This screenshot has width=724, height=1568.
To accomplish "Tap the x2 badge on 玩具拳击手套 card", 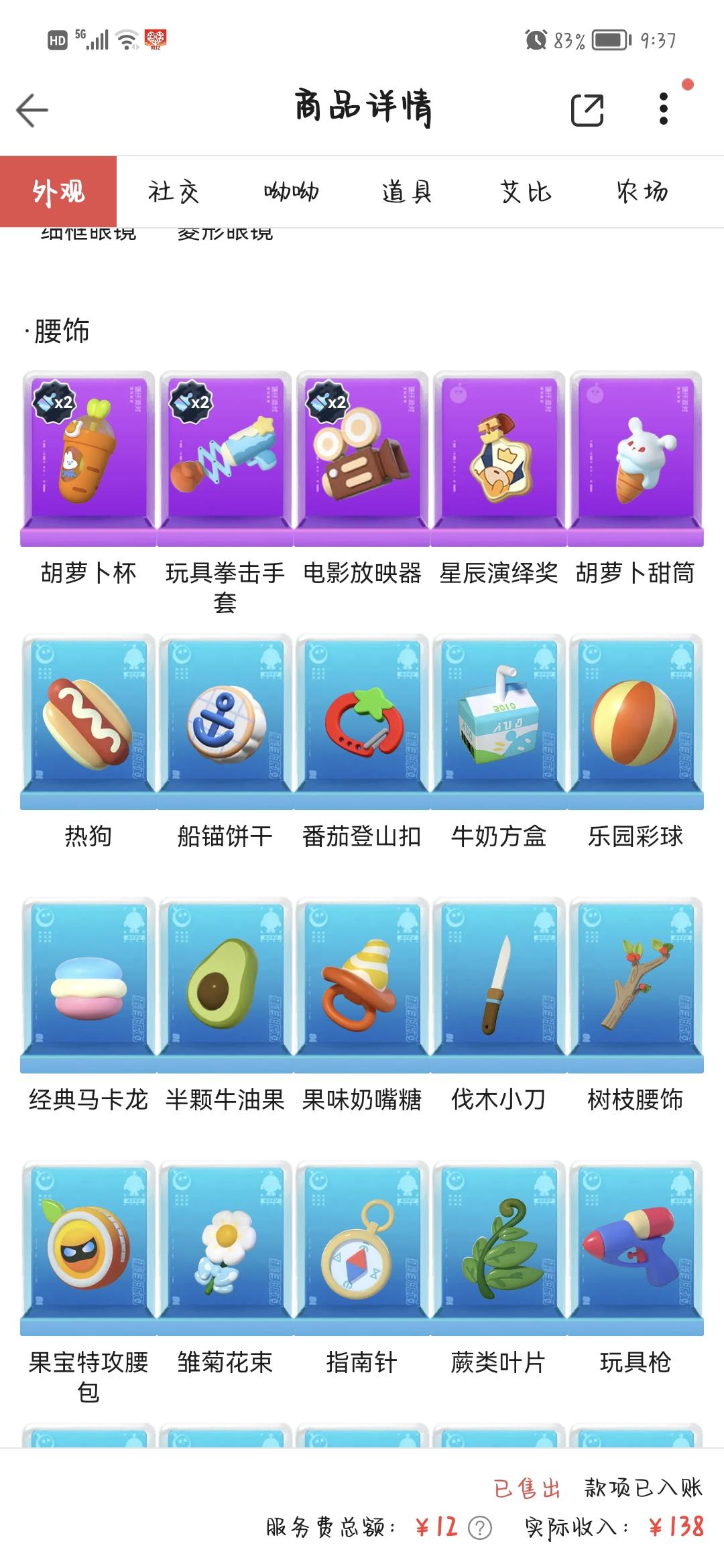I will pyautogui.click(x=192, y=402).
